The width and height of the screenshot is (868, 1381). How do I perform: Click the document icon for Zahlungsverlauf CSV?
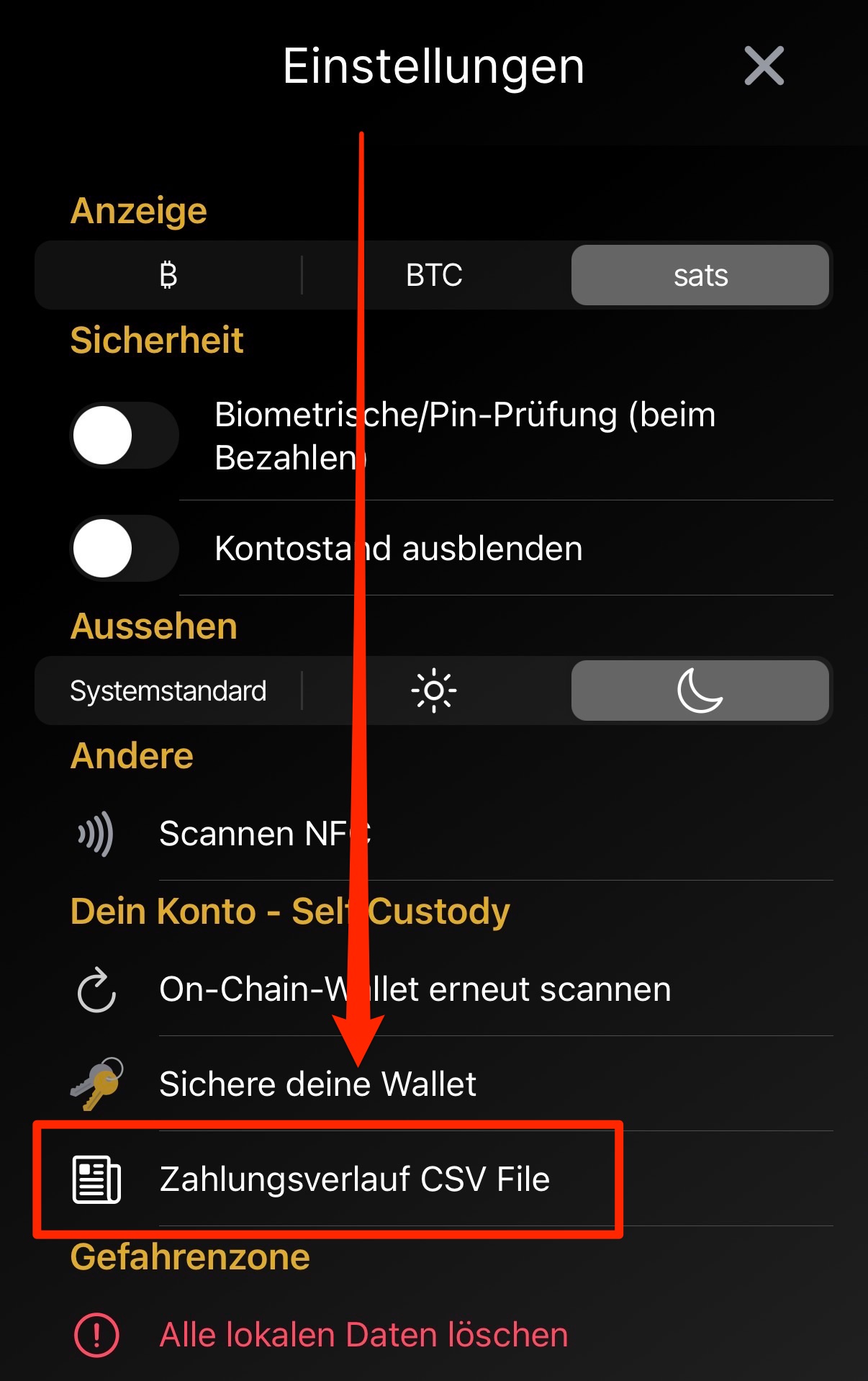click(96, 1179)
